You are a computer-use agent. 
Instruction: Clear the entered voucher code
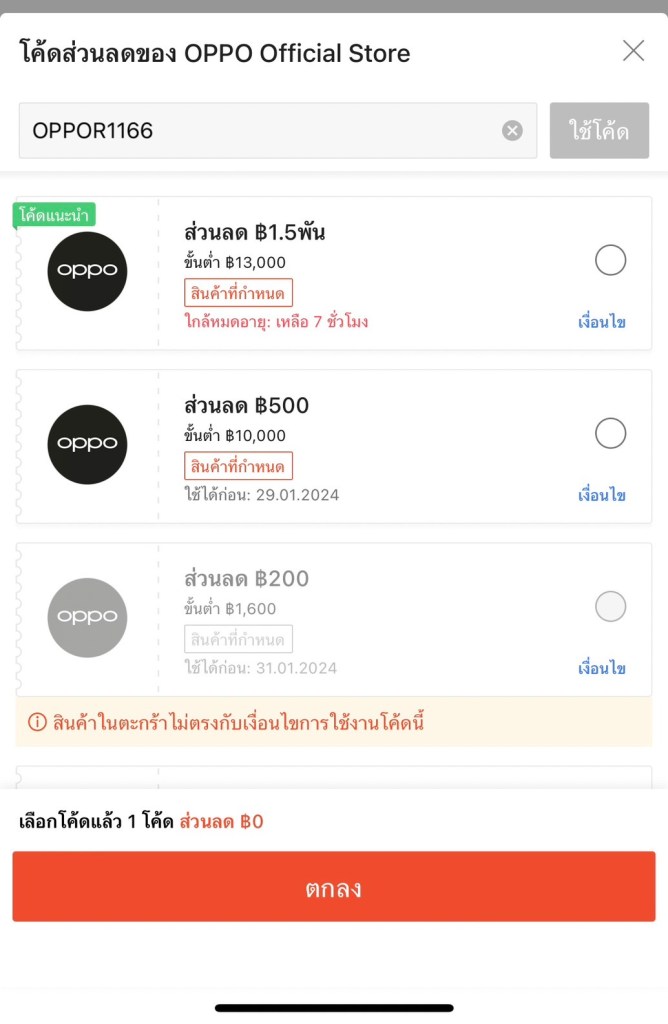512,131
